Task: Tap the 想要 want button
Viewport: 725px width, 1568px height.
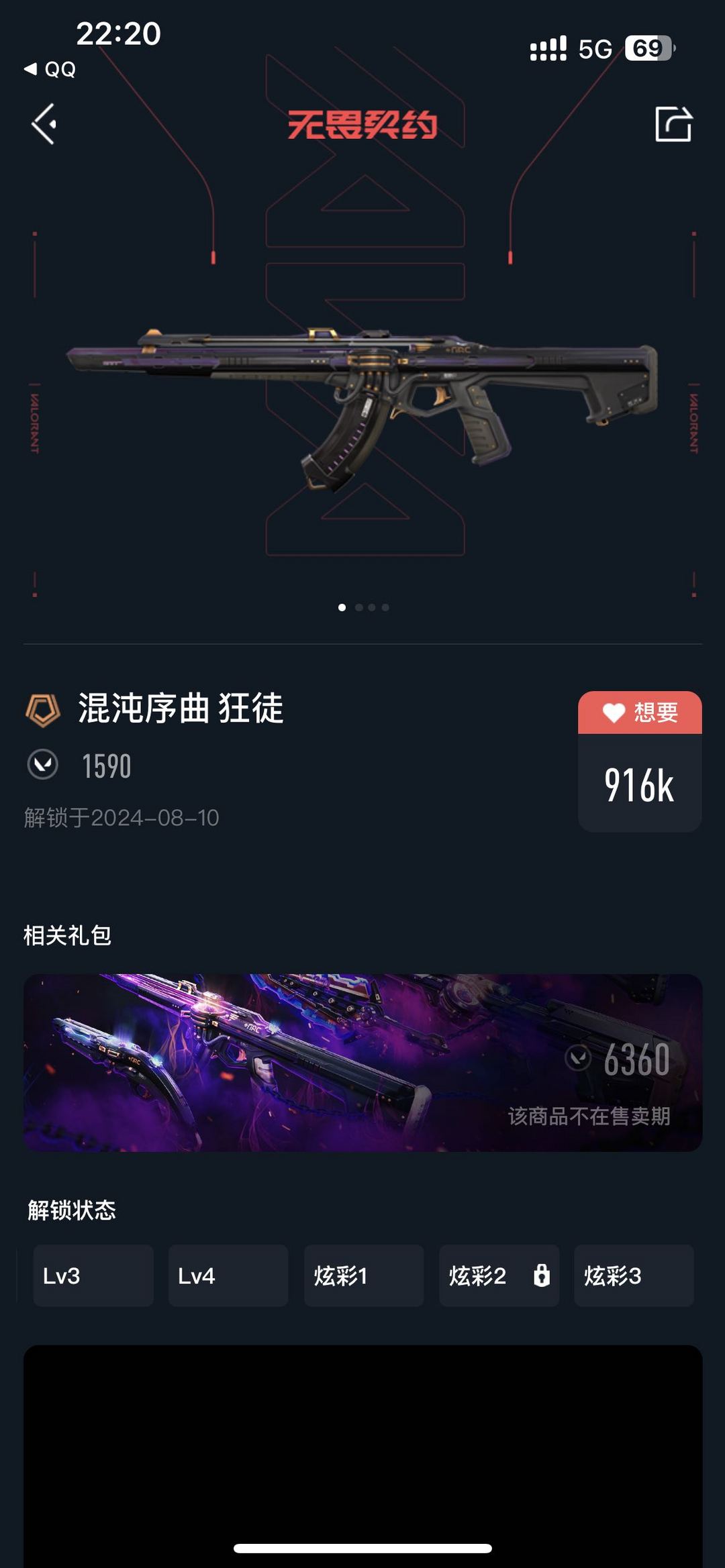Action: [x=639, y=713]
